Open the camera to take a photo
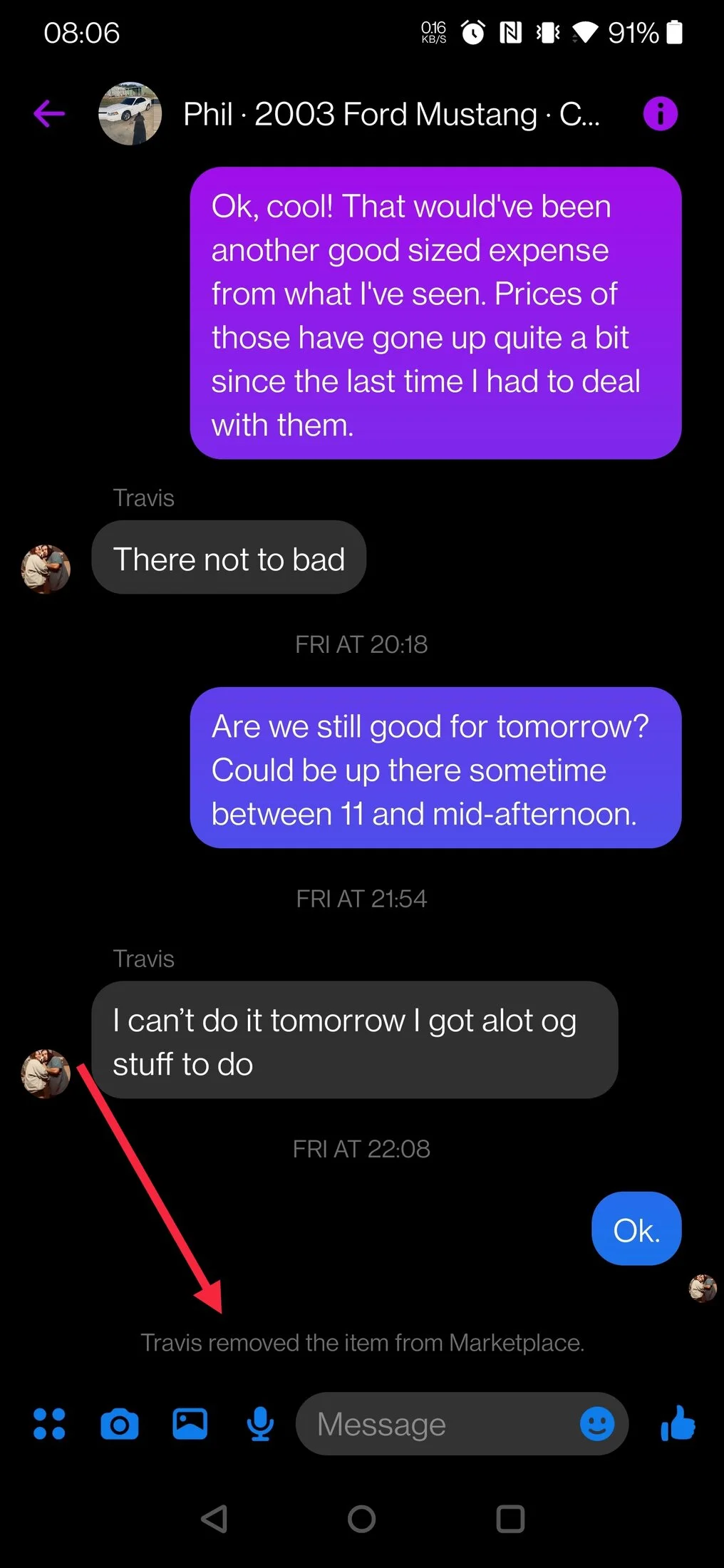Screen dimensions: 724x1568 coord(120,1424)
